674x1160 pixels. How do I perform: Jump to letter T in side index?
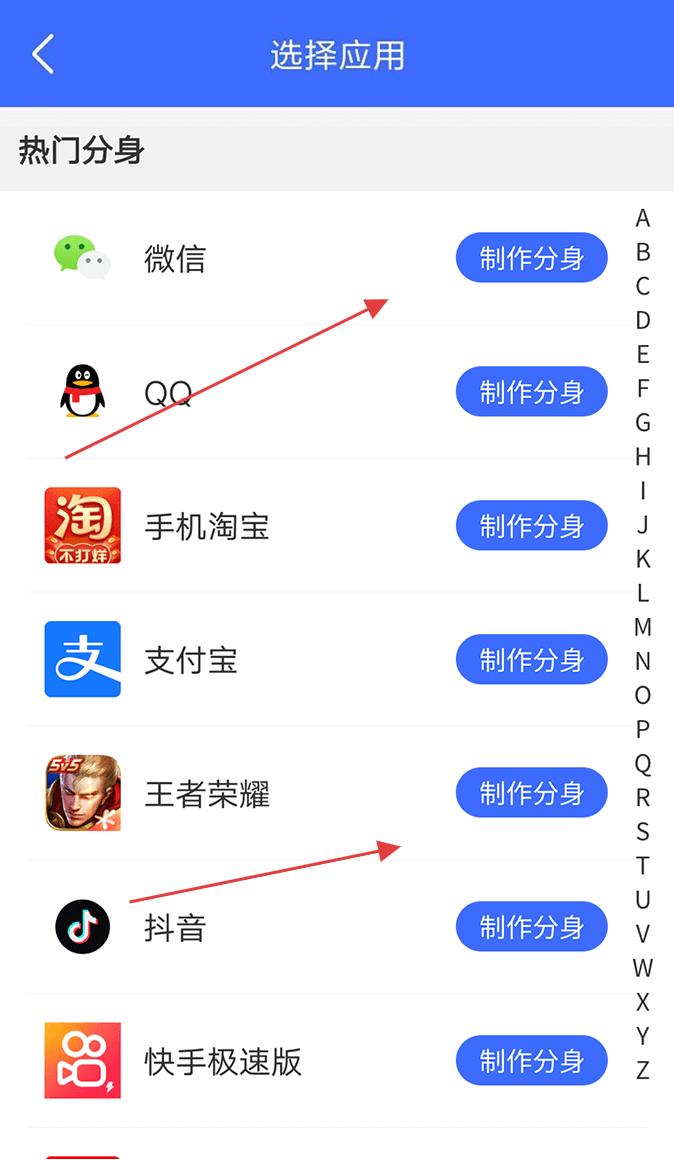point(643,866)
